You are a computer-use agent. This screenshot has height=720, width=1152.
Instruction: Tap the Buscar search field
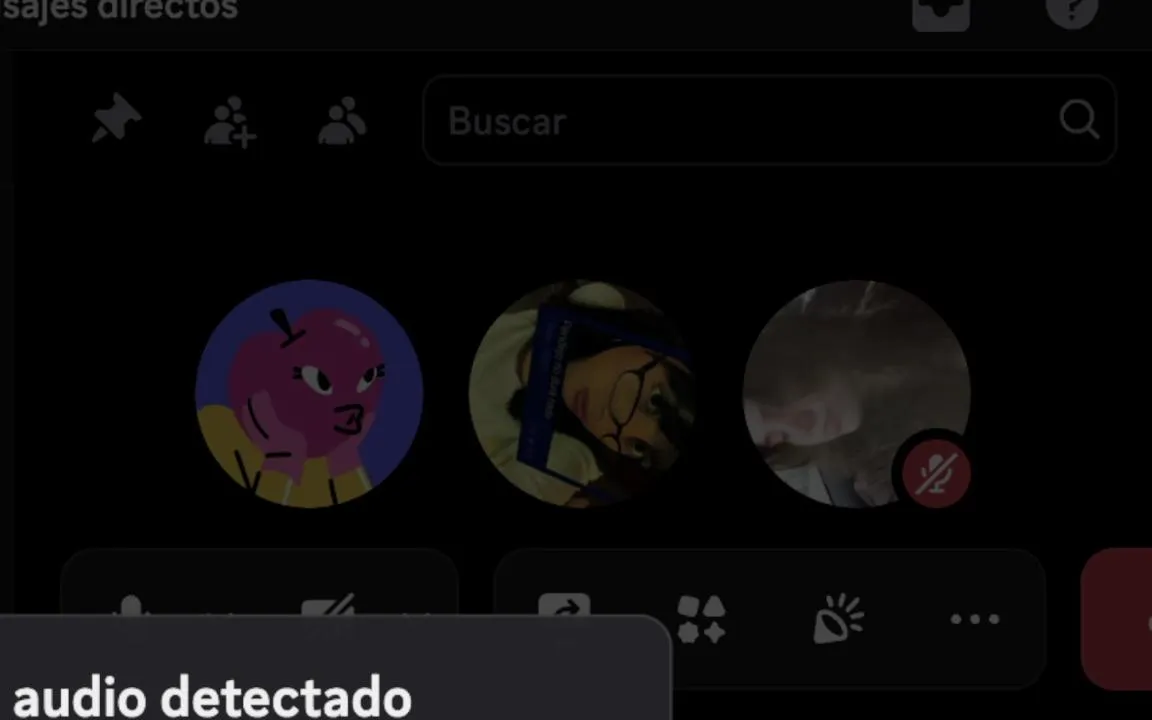coord(750,121)
